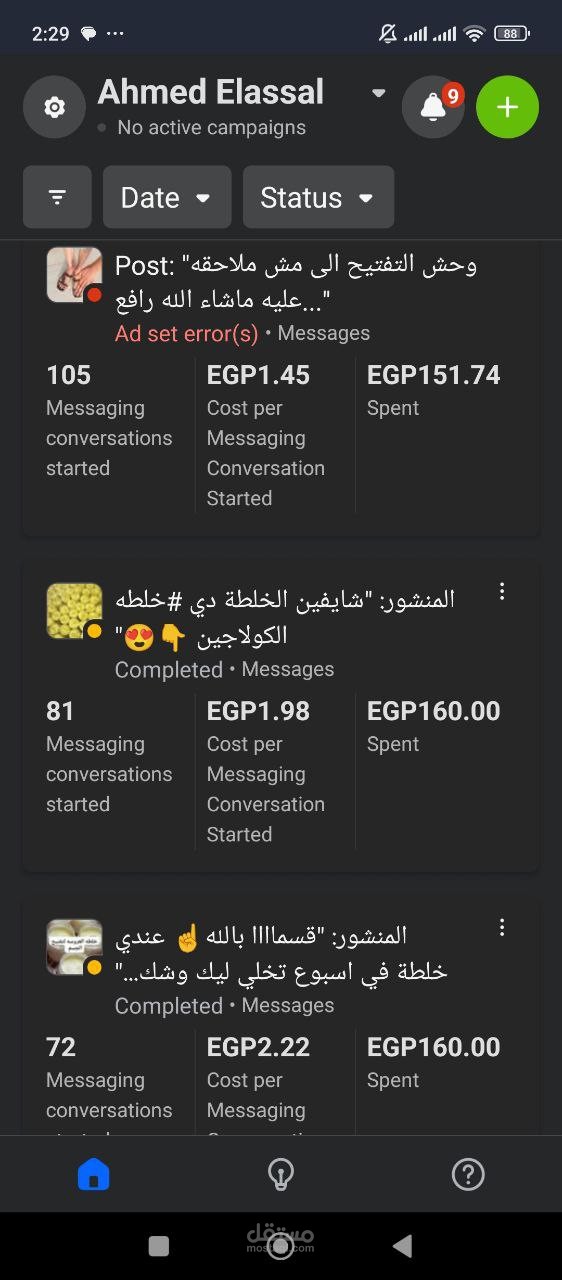The height and width of the screenshot is (1280, 562).
Task: Open the ad with Ad set error(s)
Action: tap(281, 388)
